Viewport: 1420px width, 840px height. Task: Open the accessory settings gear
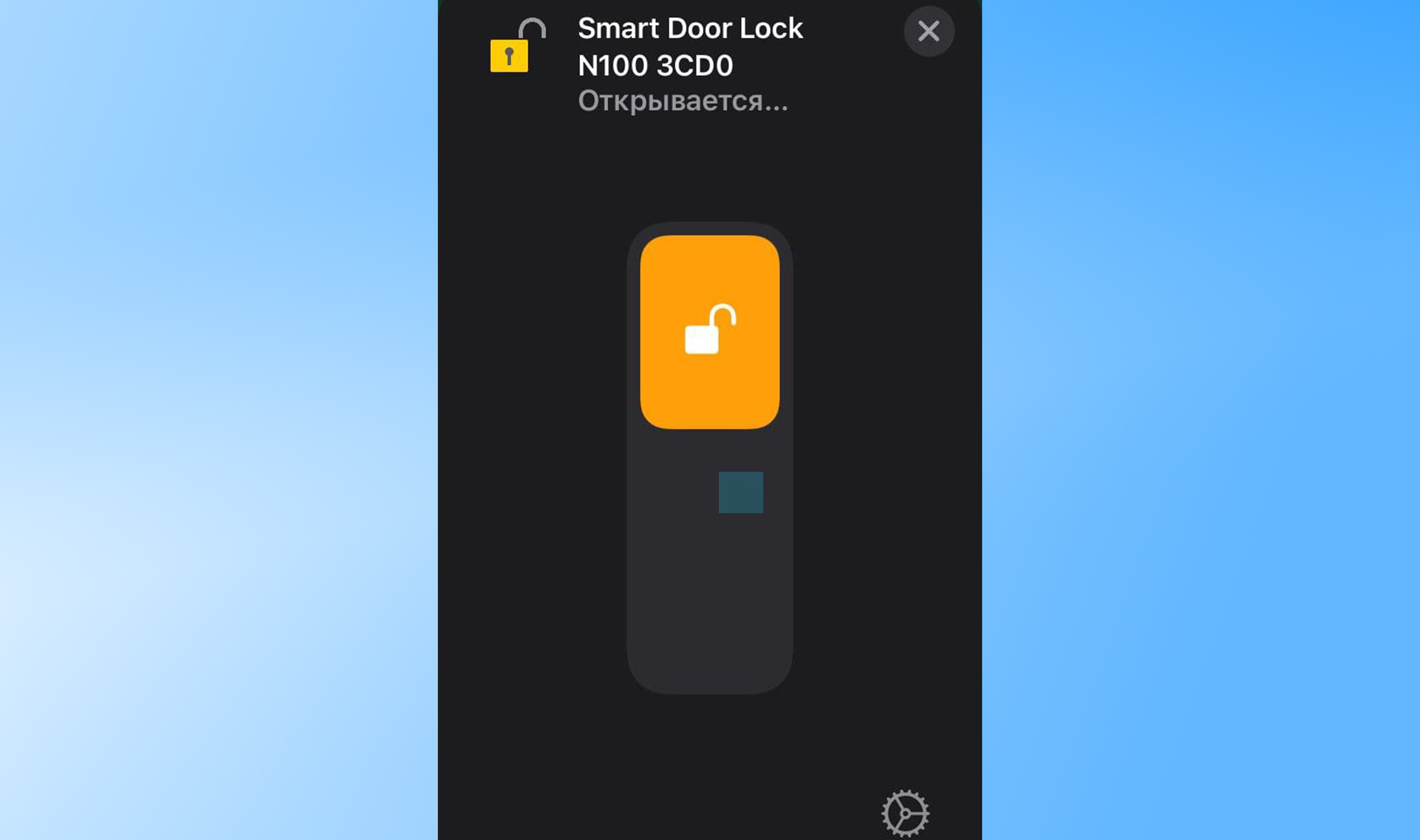tap(905, 813)
